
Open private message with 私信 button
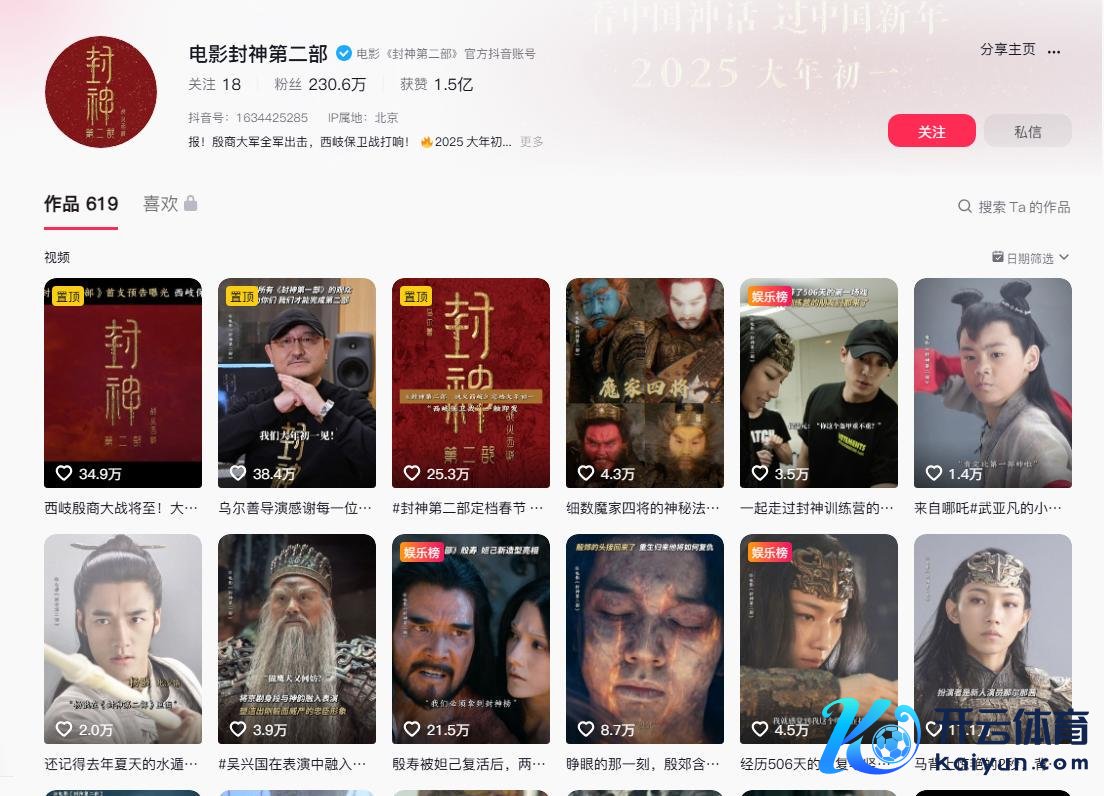click(1027, 131)
